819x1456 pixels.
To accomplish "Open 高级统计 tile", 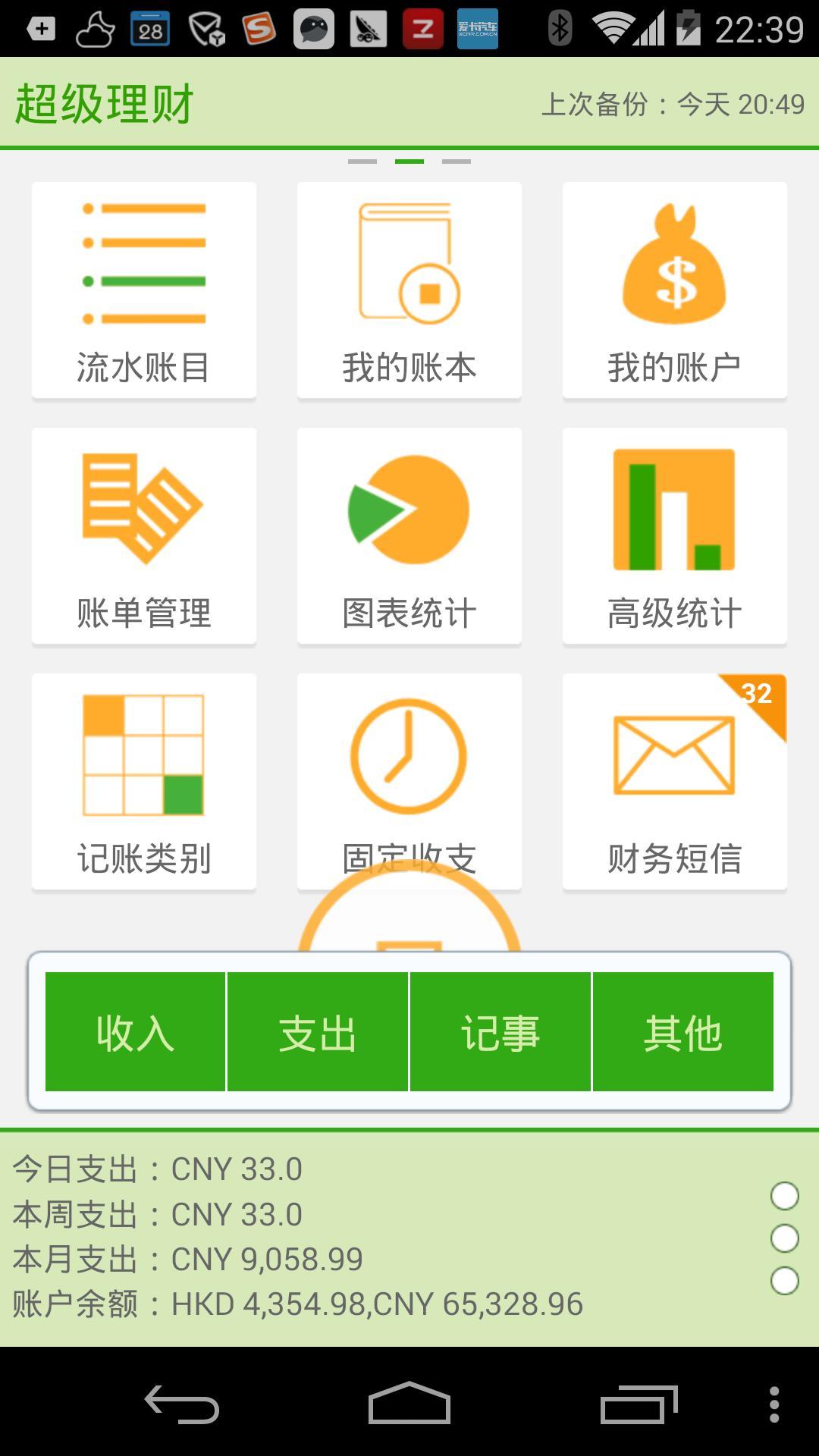I will pyautogui.click(x=675, y=535).
